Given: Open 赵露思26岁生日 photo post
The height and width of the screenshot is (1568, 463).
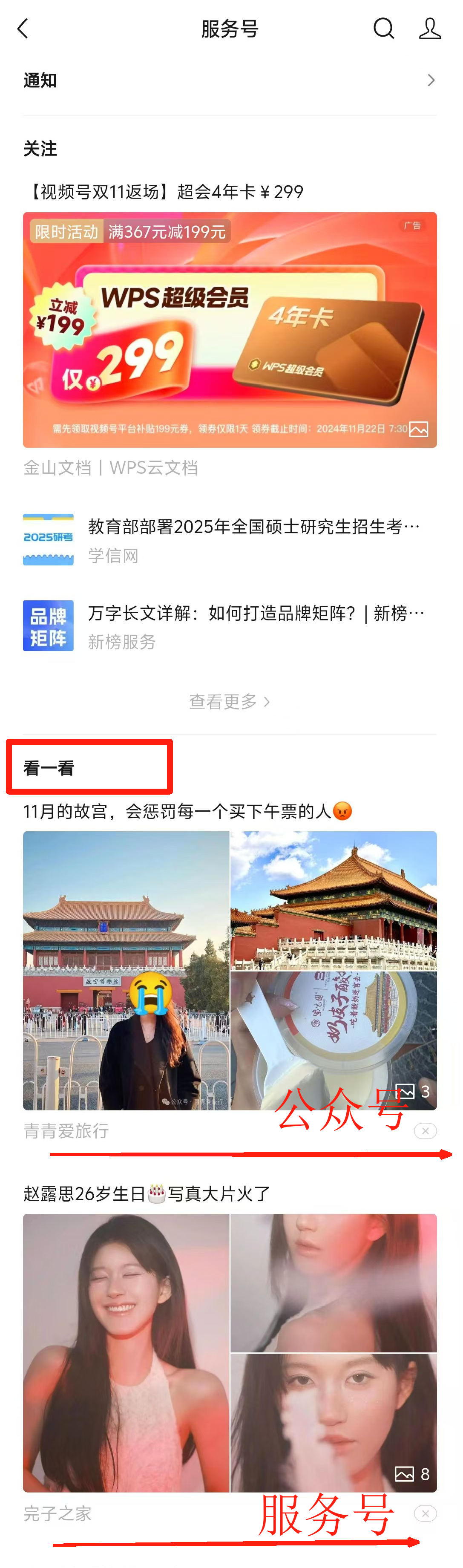Looking at the screenshot, I should (x=230, y=1352).
